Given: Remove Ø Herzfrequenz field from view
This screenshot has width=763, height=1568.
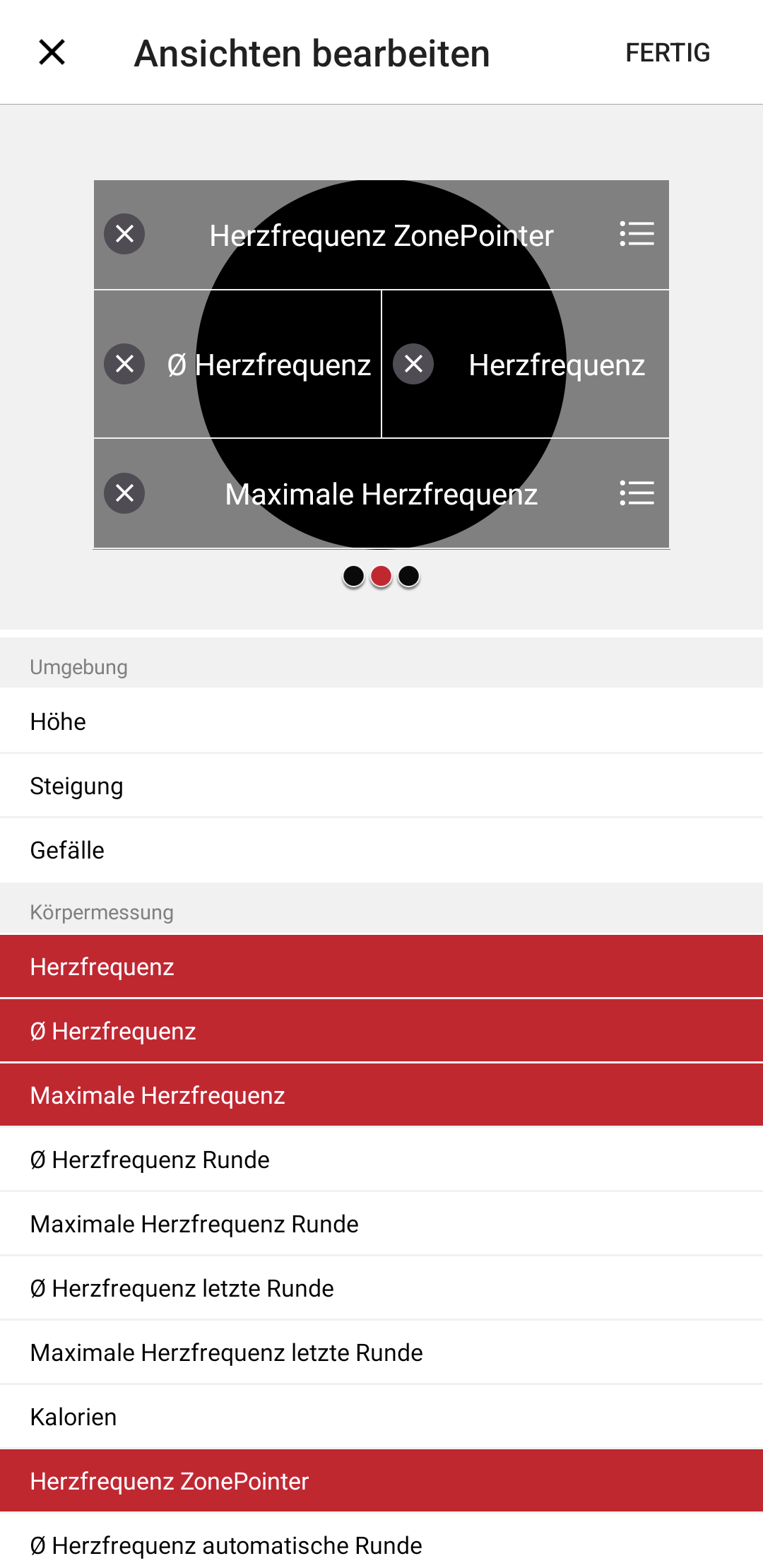Looking at the screenshot, I should (x=124, y=364).
